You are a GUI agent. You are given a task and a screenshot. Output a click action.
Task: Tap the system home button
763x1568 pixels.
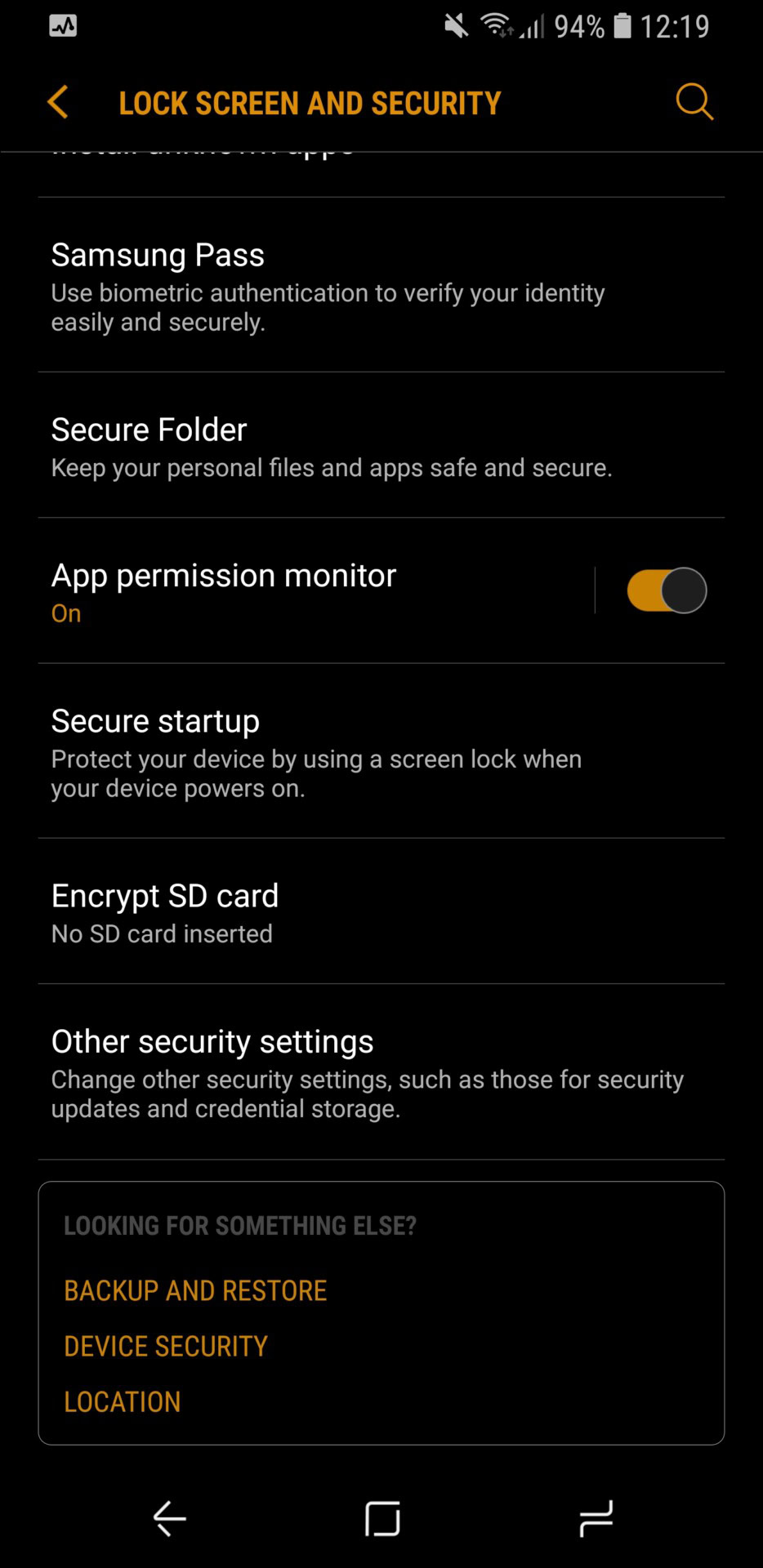(382, 1519)
